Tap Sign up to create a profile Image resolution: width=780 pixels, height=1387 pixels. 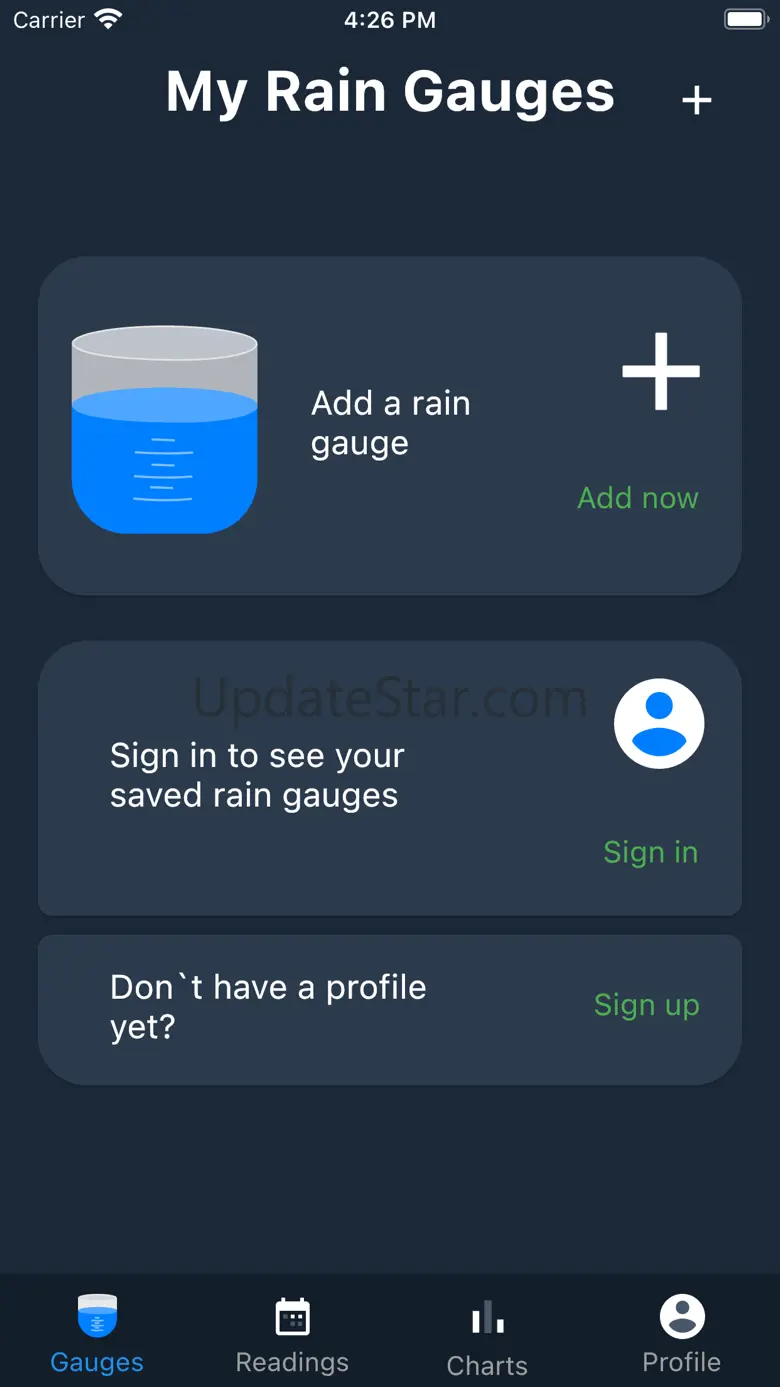tap(646, 1005)
